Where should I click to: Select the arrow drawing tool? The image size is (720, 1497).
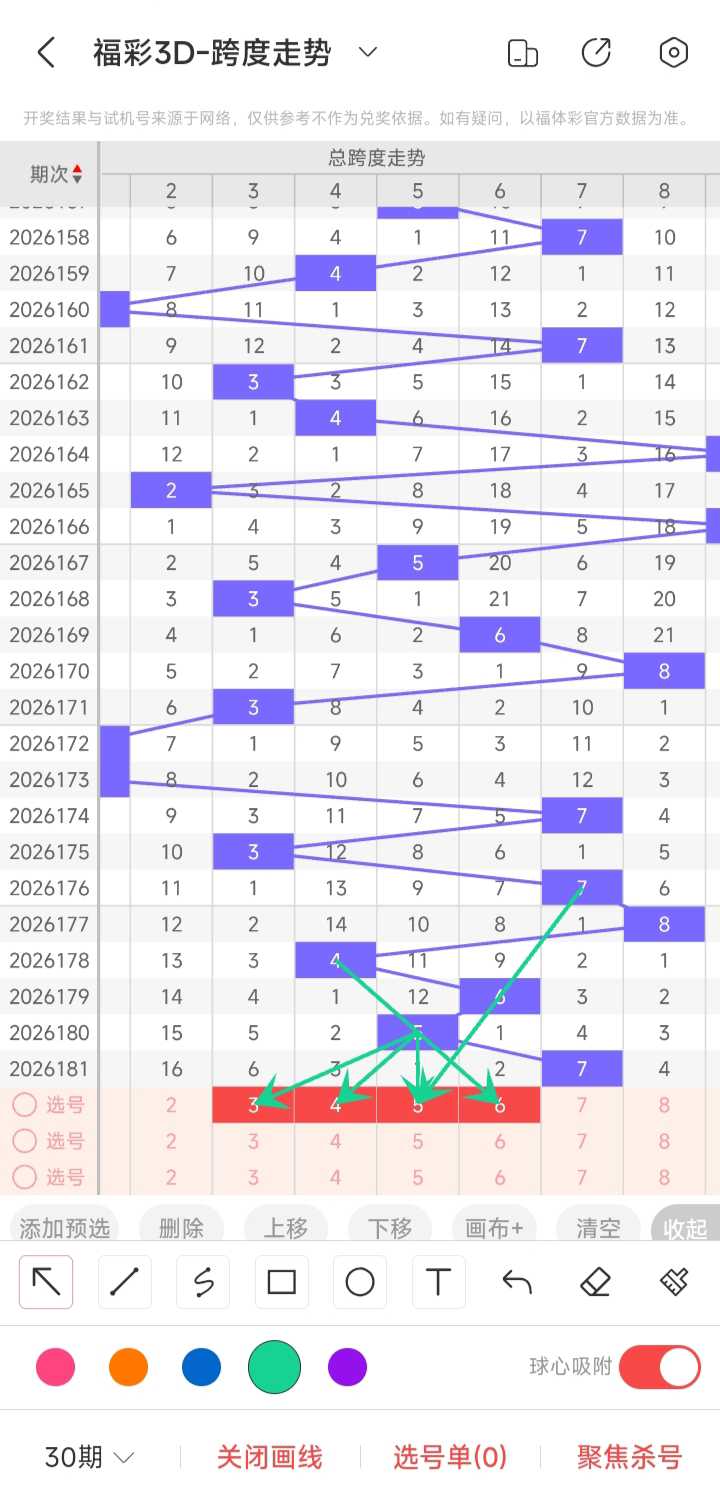pyautogui.click(x=46, y=1282)
